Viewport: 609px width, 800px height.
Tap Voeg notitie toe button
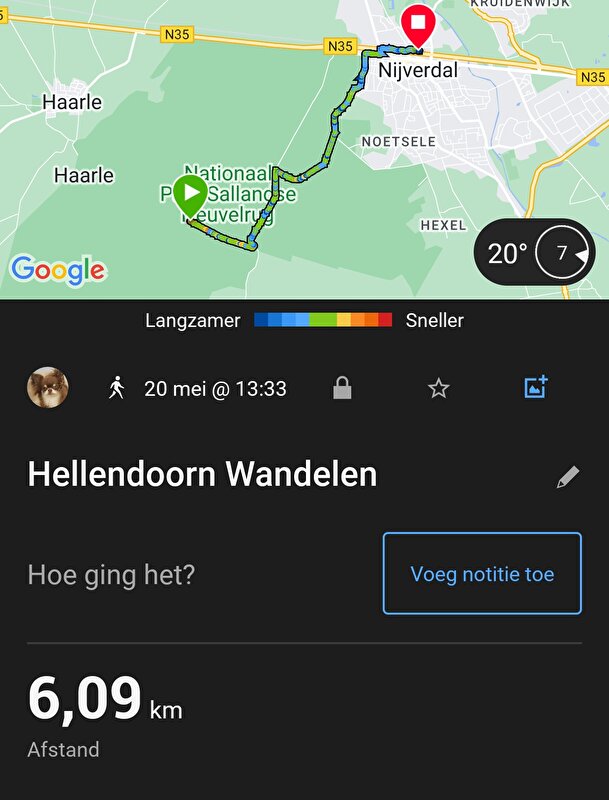[482, 574]
